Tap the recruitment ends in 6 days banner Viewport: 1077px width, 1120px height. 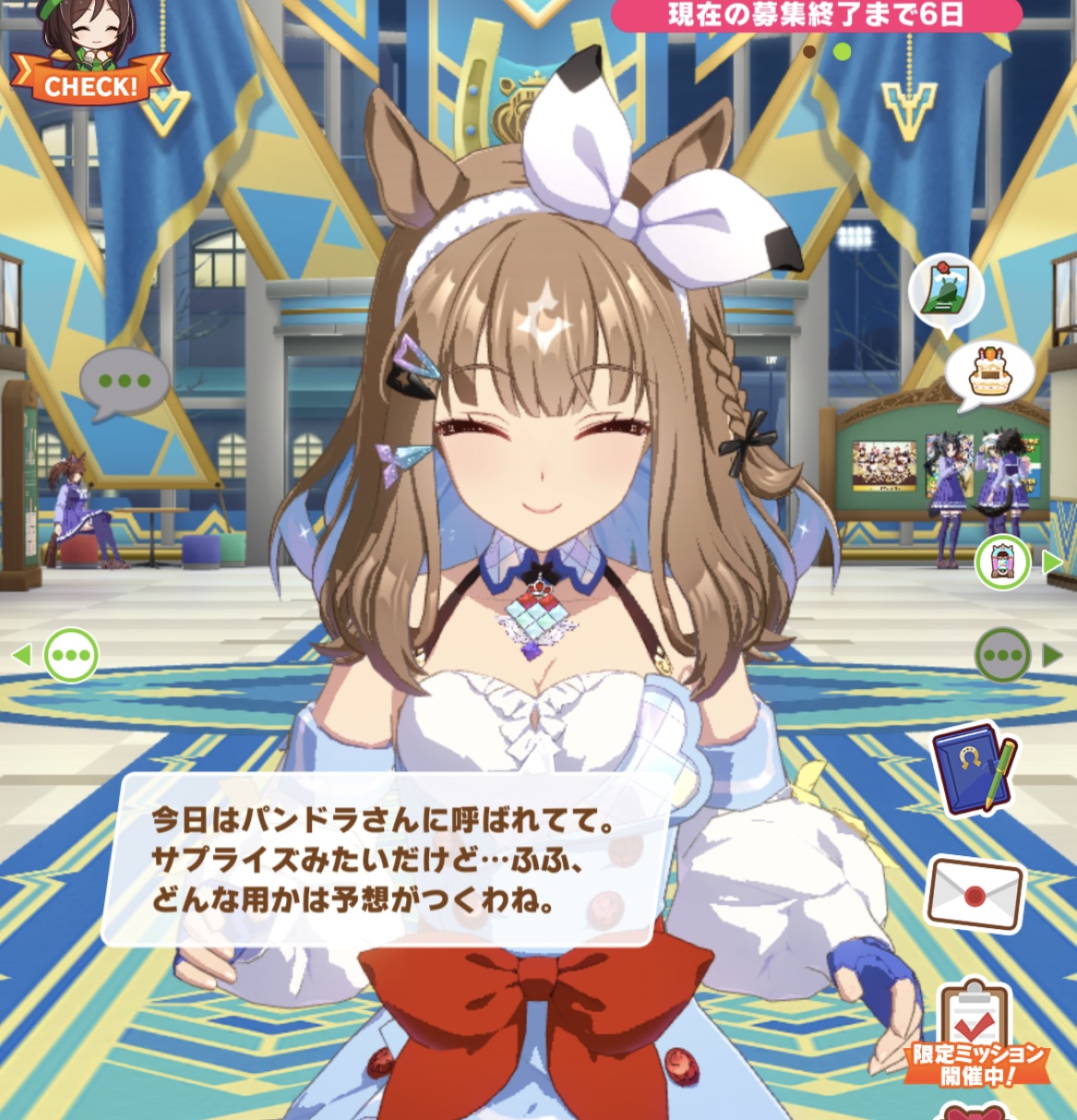(816, 15)
